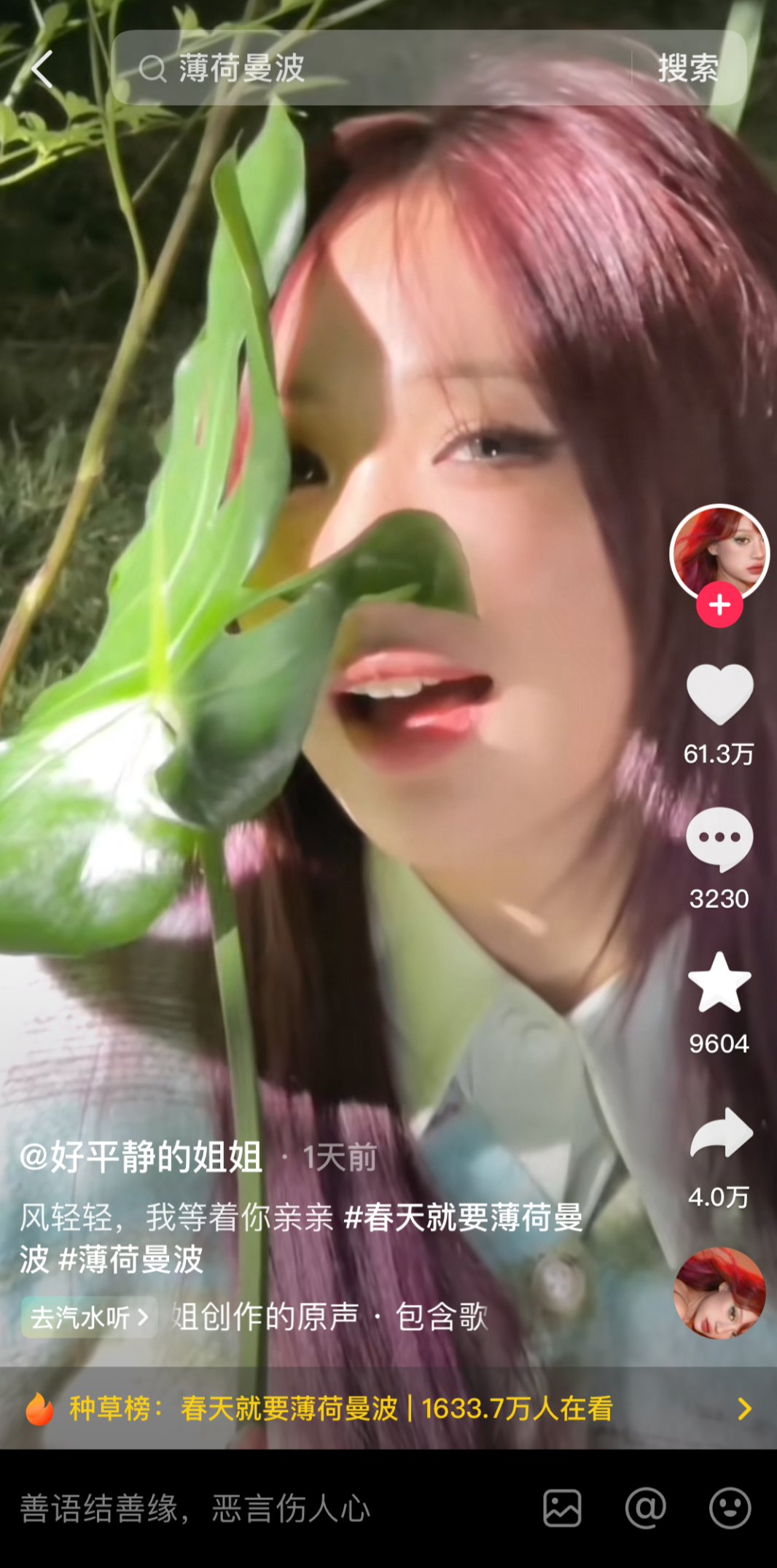
Task: Go back with the top-left arrow
Action: tap(42, 69)
